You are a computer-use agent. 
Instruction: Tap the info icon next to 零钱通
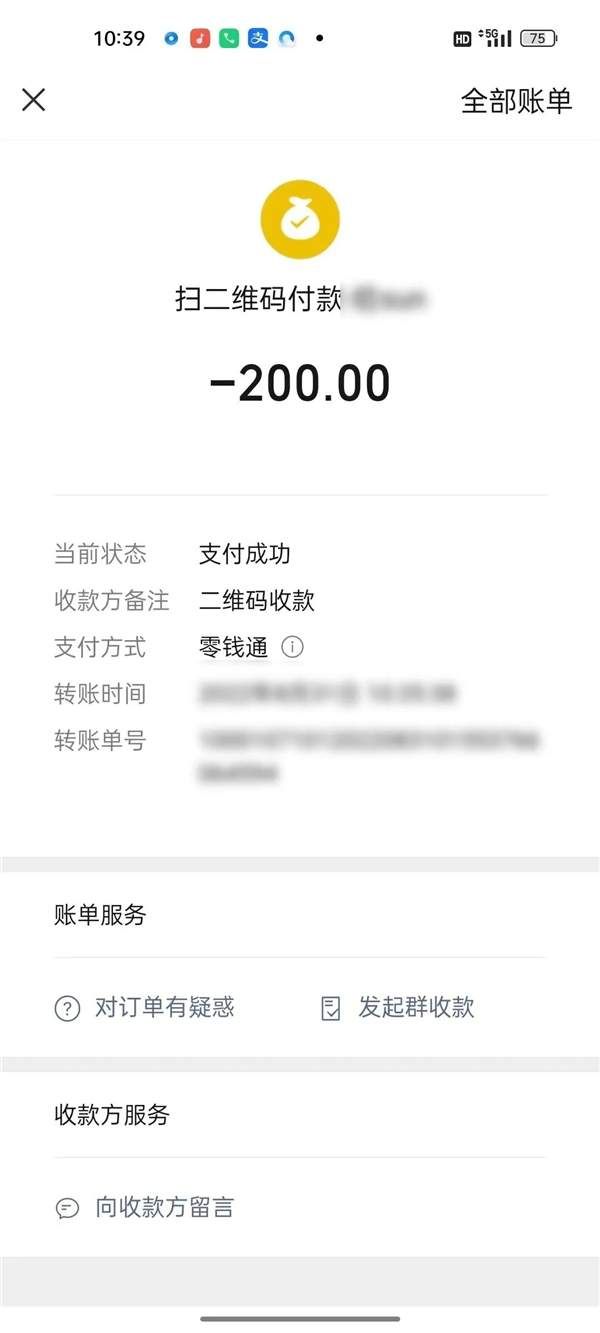292,647
